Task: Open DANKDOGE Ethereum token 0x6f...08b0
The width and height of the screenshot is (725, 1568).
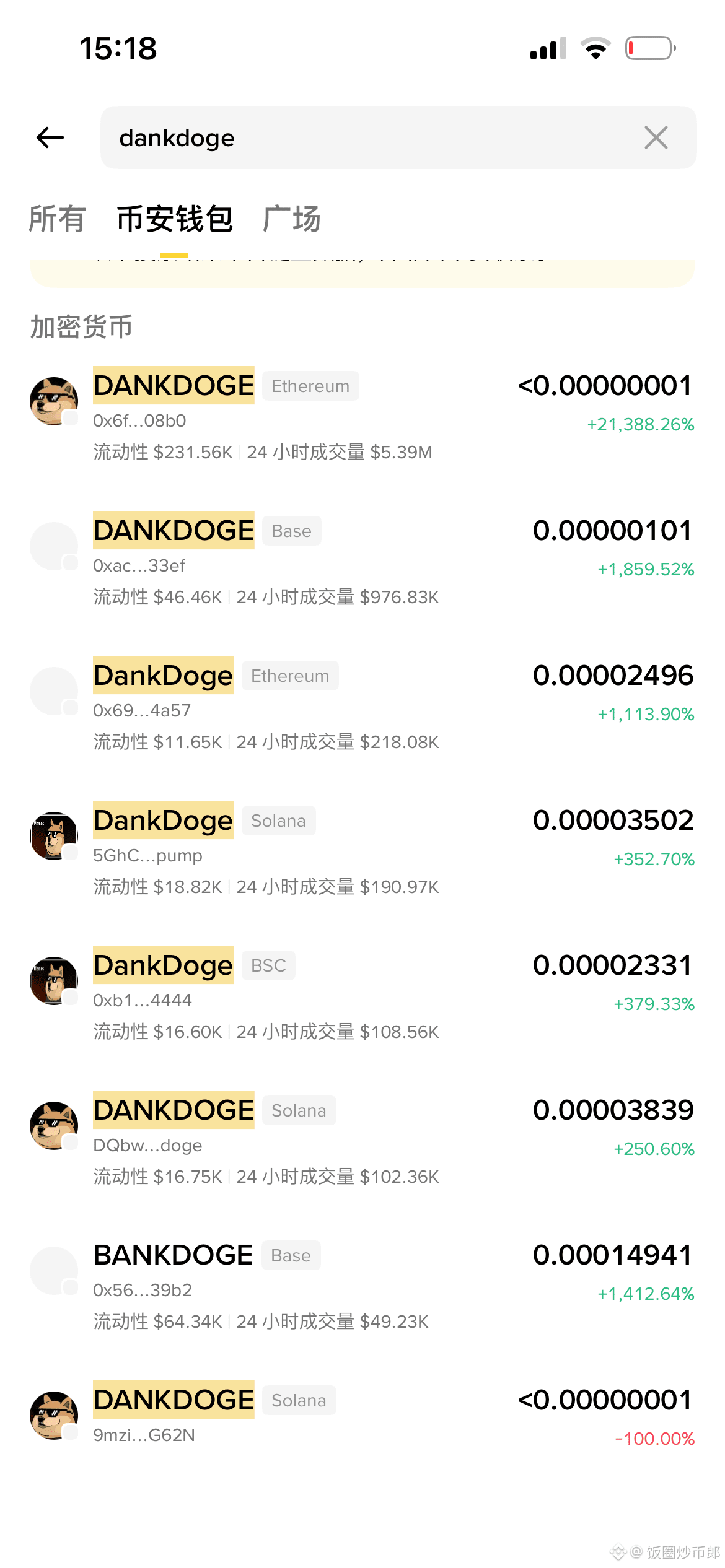Action: pyautogui.click(x=362, y=414)
